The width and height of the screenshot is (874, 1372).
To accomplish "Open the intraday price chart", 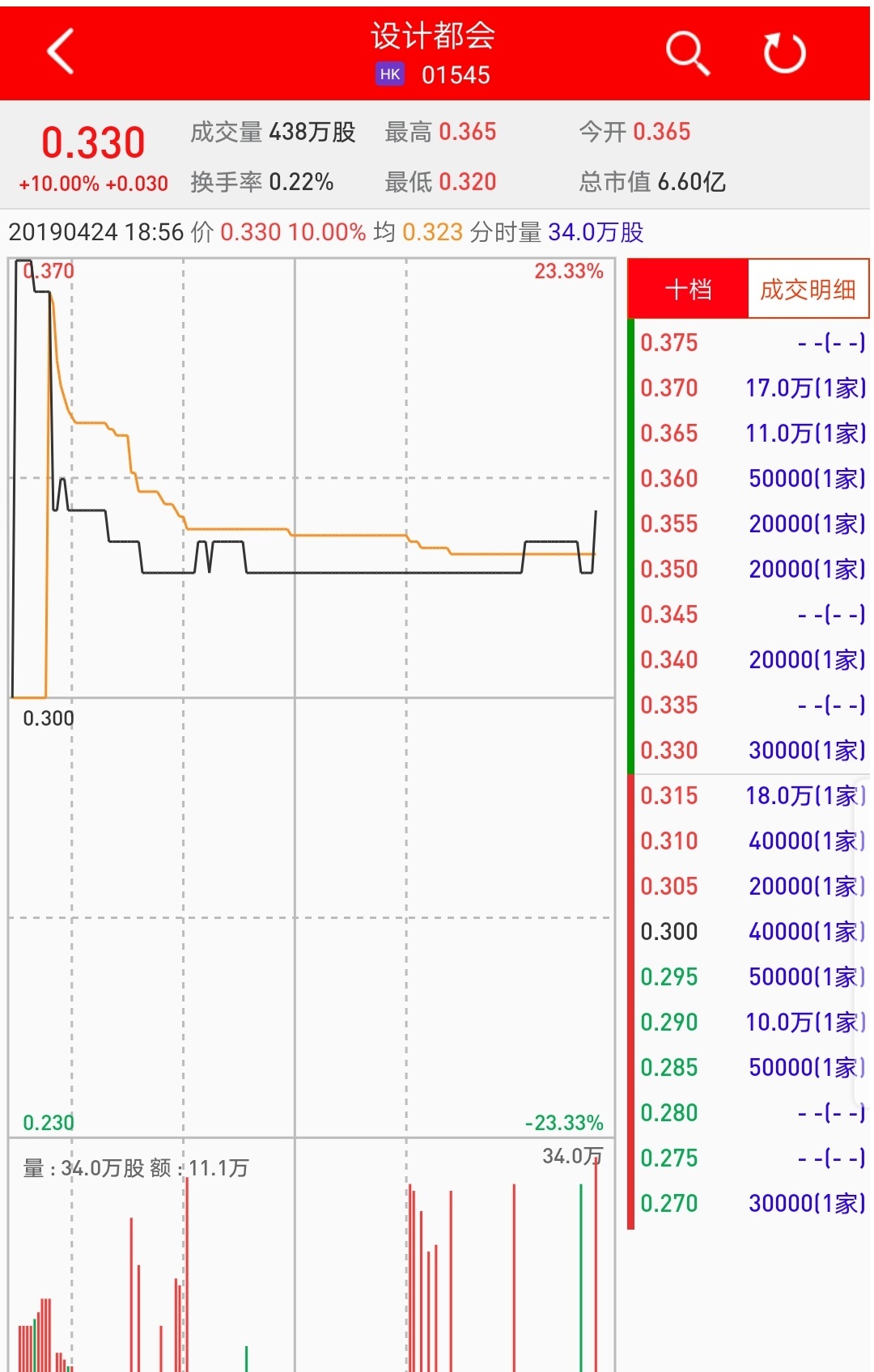I will pyautogui.click(x=312, y=696).
